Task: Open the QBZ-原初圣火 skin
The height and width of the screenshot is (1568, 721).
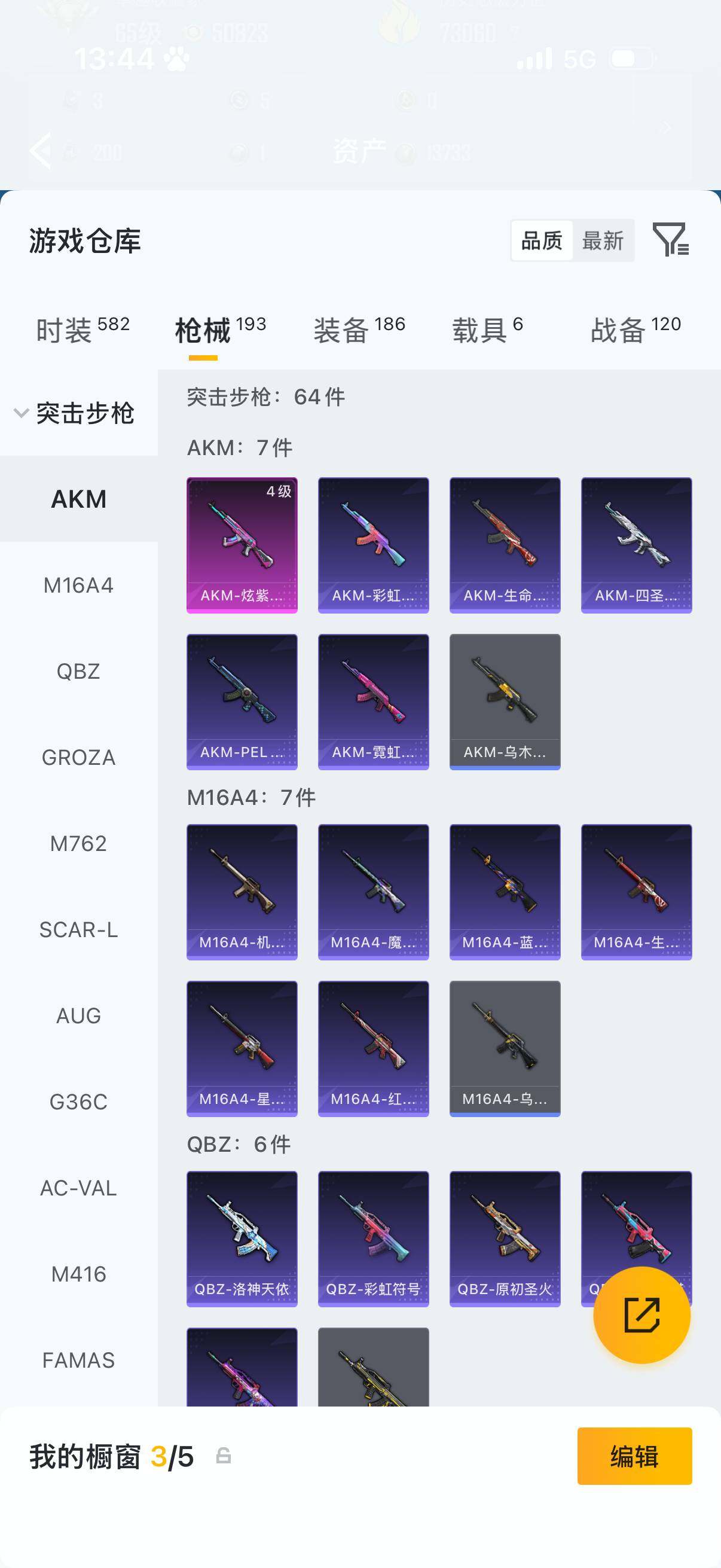Action: click(x=505, y=1238)
